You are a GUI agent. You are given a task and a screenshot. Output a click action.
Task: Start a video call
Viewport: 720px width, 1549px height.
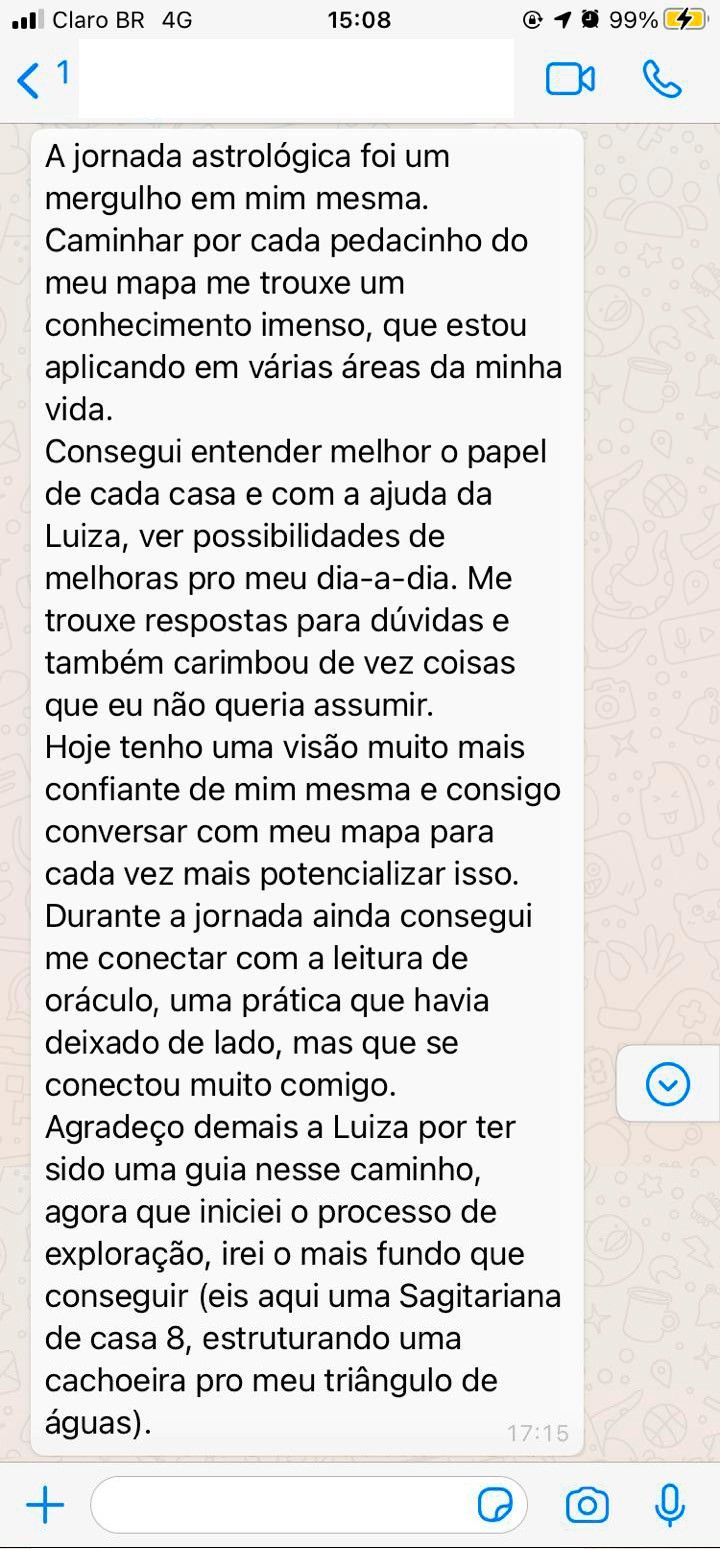[x=570, y=80]
